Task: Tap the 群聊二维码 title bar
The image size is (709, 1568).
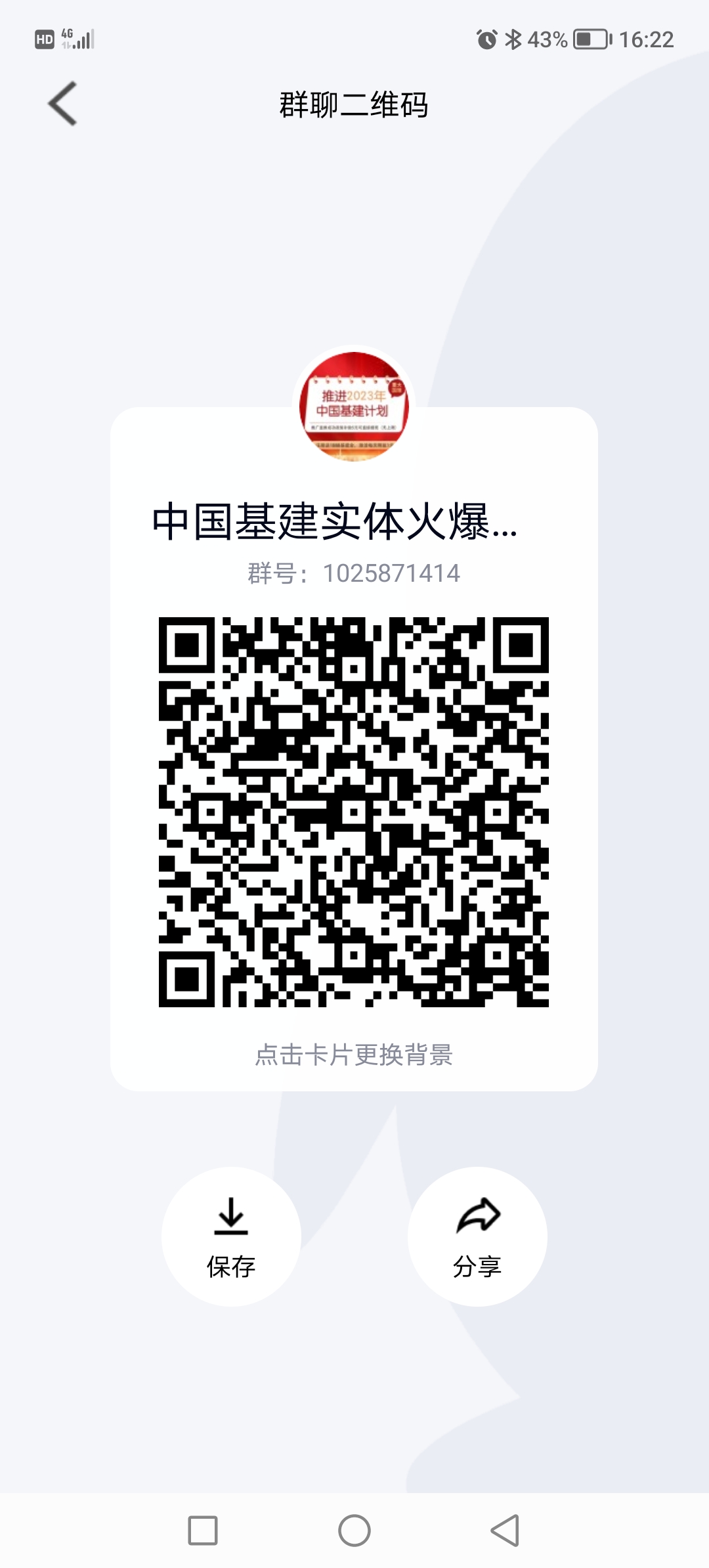Action: coord(354,104)
